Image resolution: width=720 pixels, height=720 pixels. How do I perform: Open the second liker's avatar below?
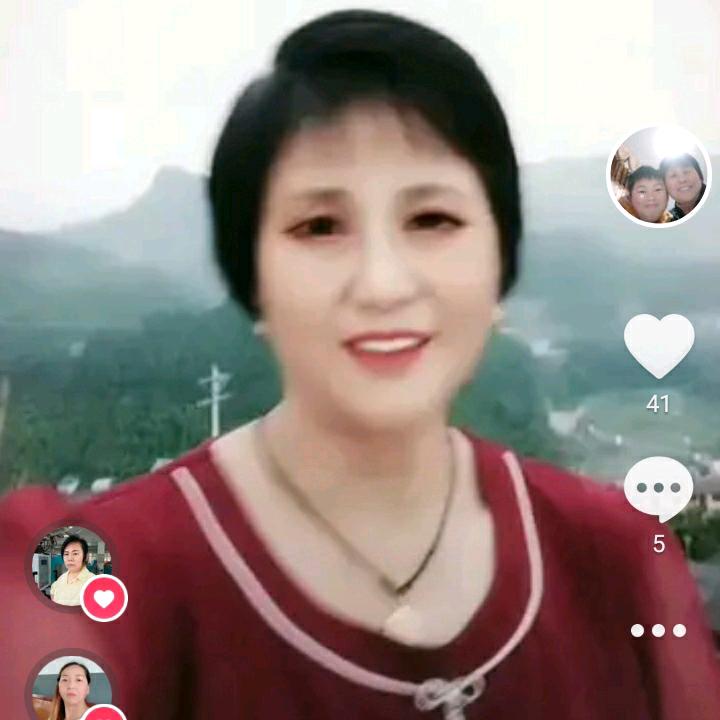(70, 690)
